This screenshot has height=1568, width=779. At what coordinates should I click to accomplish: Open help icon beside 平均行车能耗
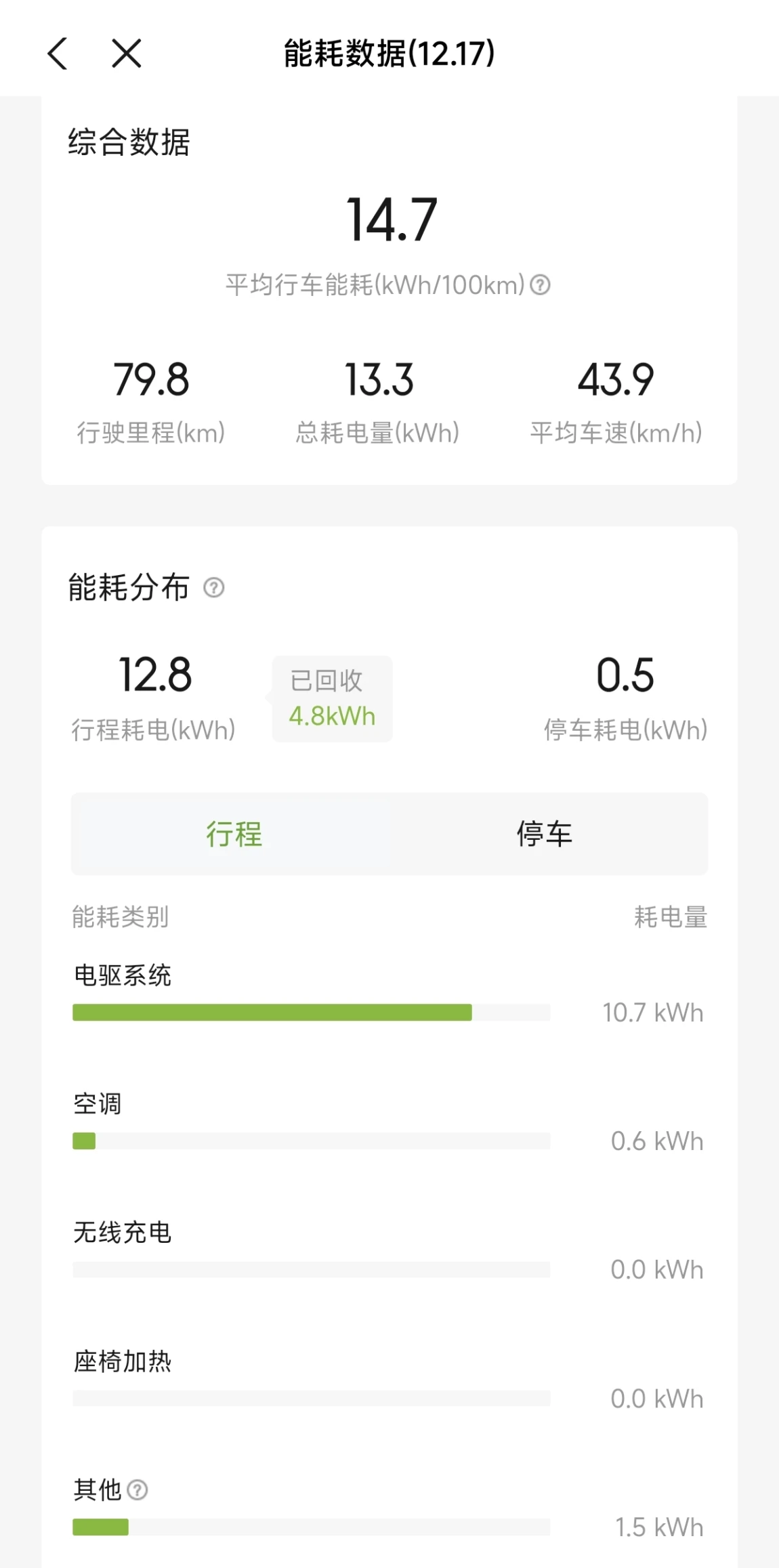tap(540, 285)
